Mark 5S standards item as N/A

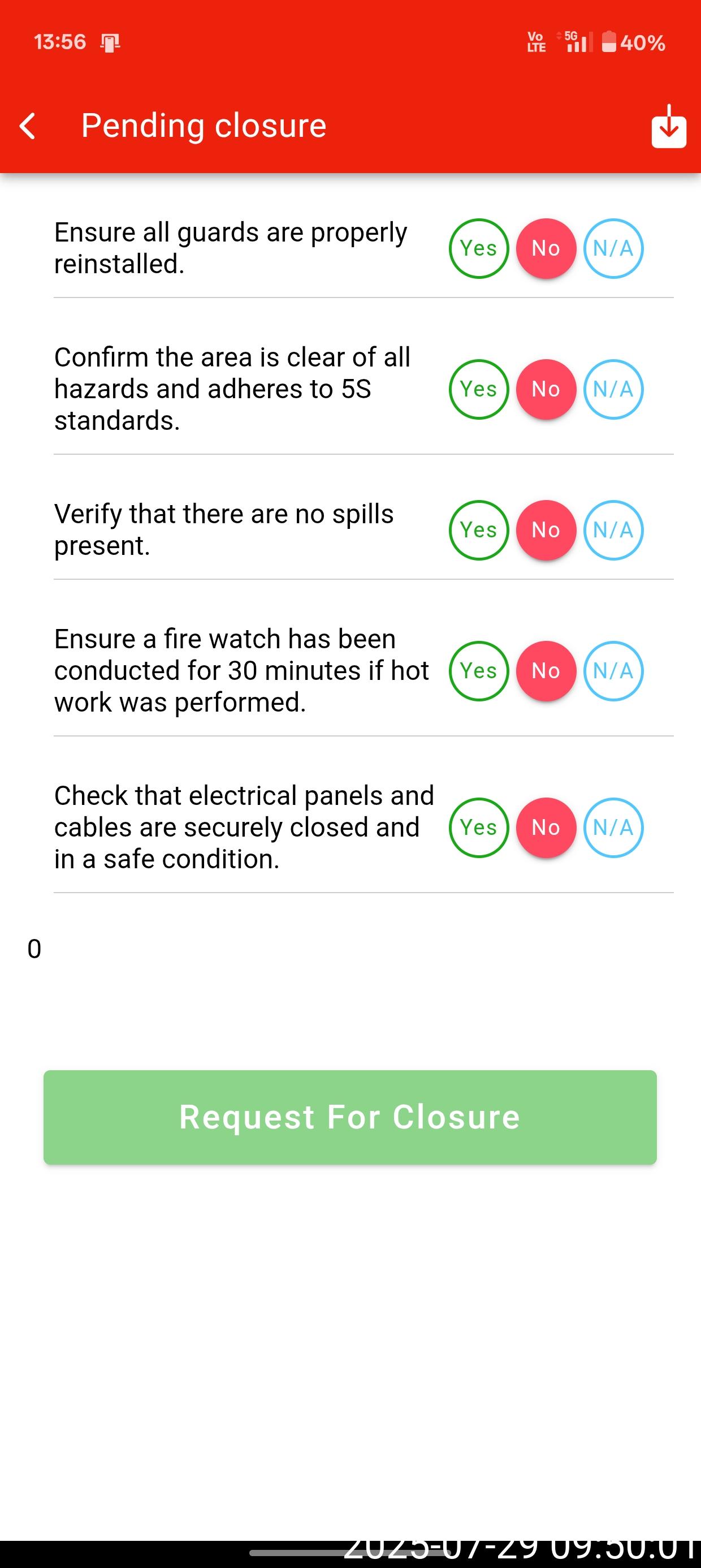coord(613,390)
